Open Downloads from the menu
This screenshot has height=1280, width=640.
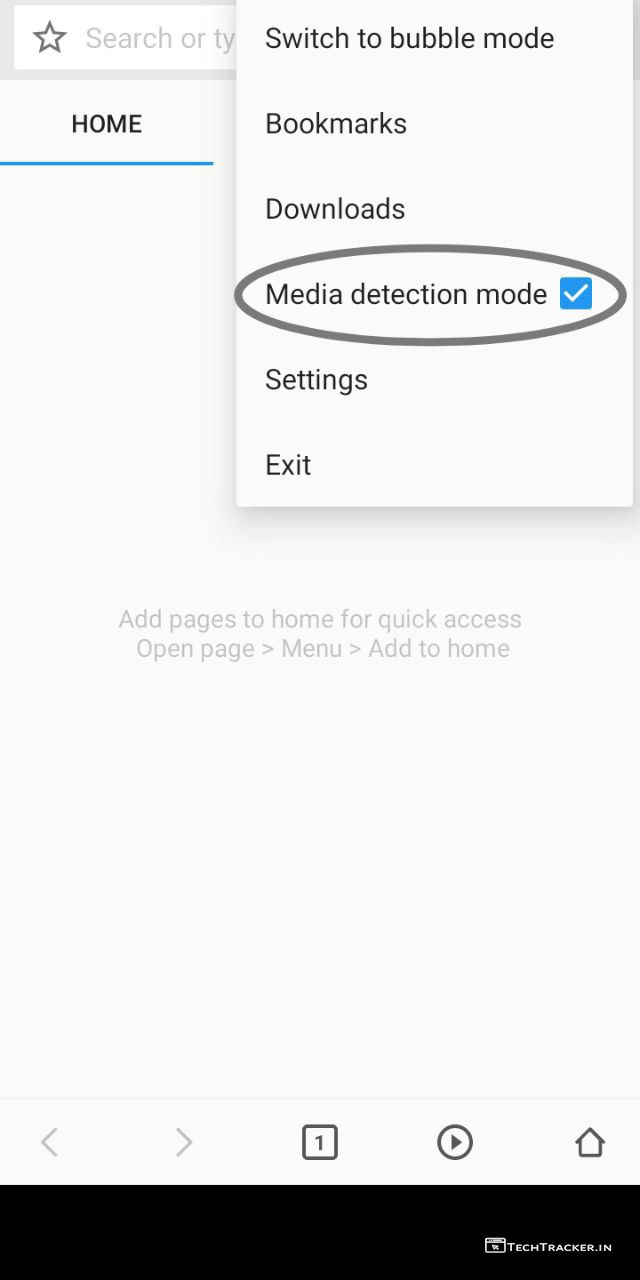click(335, 209)
